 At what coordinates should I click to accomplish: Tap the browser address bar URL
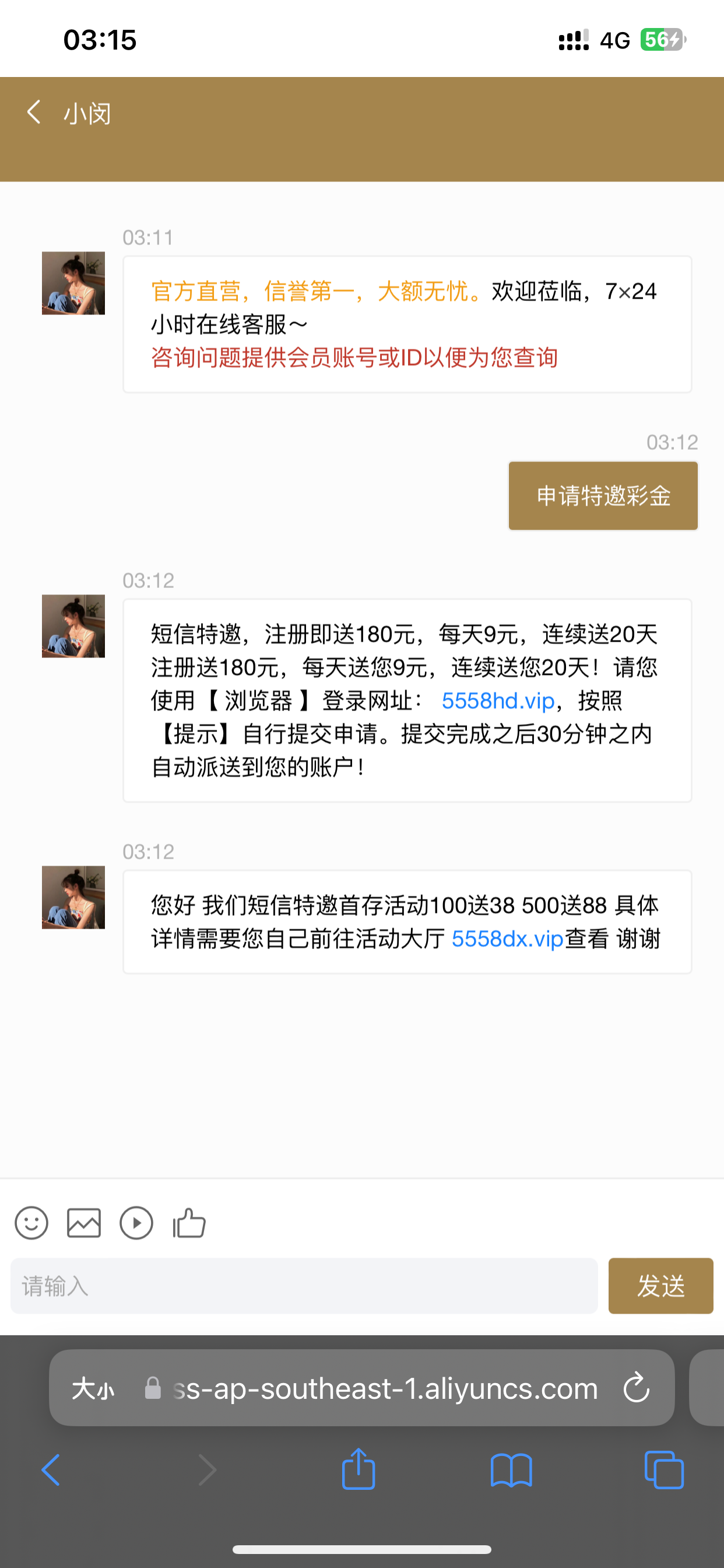pyautogui.click(x=384, y=1388)
